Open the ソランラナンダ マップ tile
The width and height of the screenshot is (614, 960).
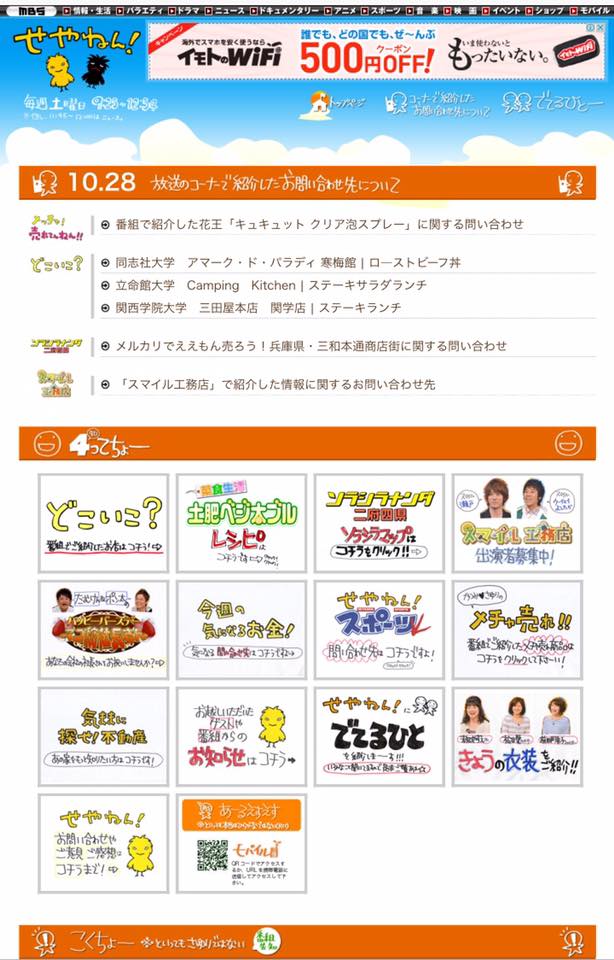pyautogui.click(x=379, y=523)
